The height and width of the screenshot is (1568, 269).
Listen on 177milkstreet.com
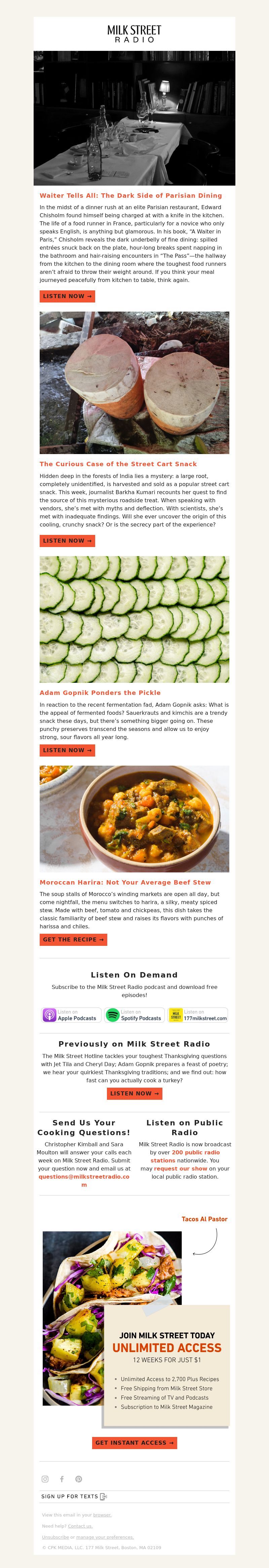198,1015
